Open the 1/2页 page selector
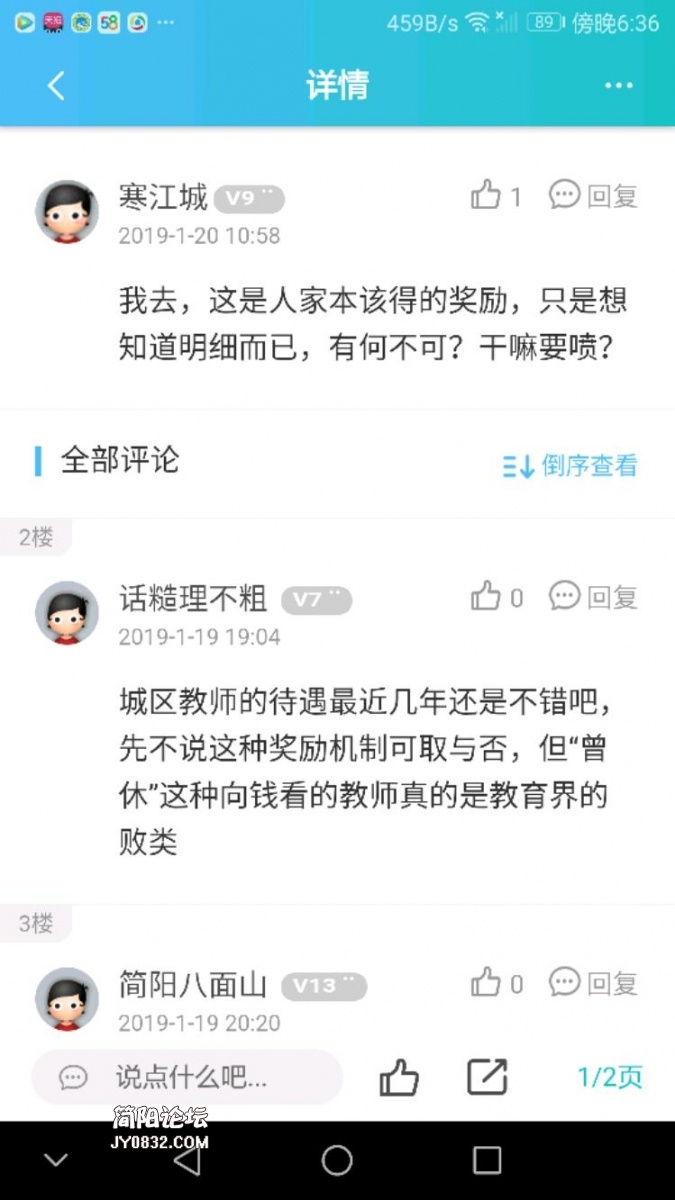Image resolution: width=675 pixels, height=1200 pixels. pyautogui.click(x=610, y=1077)
